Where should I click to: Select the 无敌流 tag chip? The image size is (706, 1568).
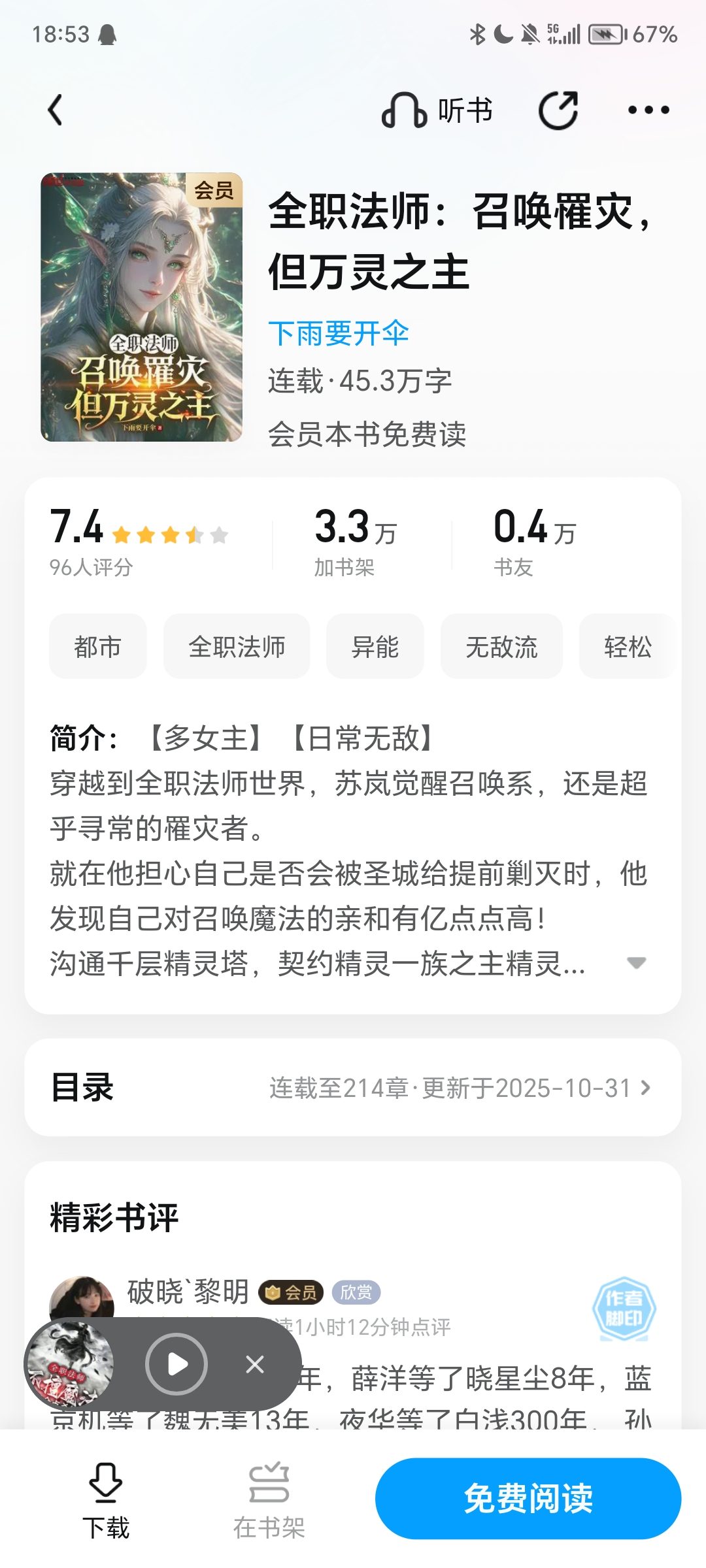click(x=501, y=647)
